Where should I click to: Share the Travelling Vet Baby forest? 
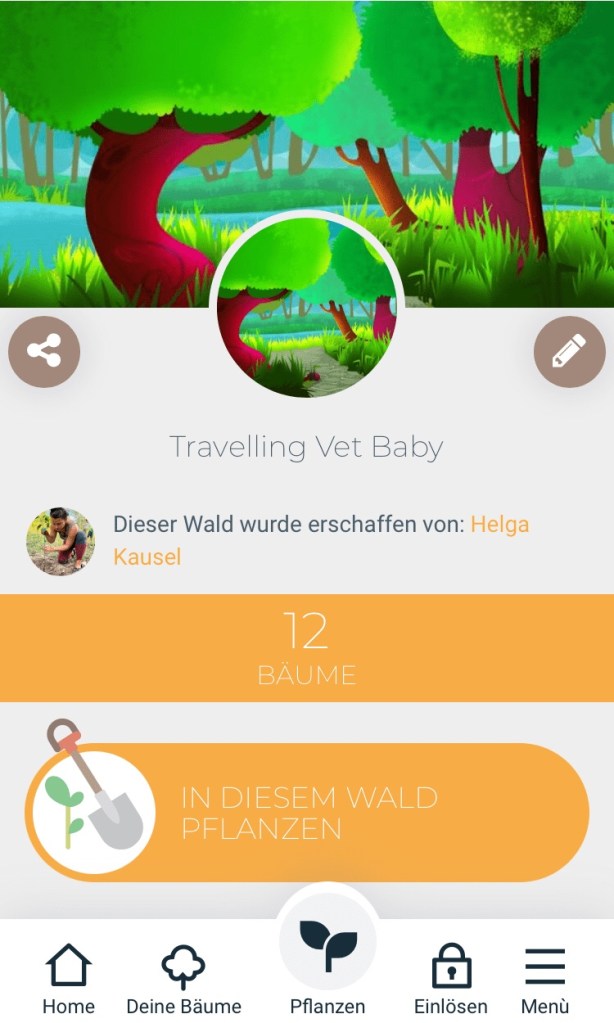tap(44, 351)
